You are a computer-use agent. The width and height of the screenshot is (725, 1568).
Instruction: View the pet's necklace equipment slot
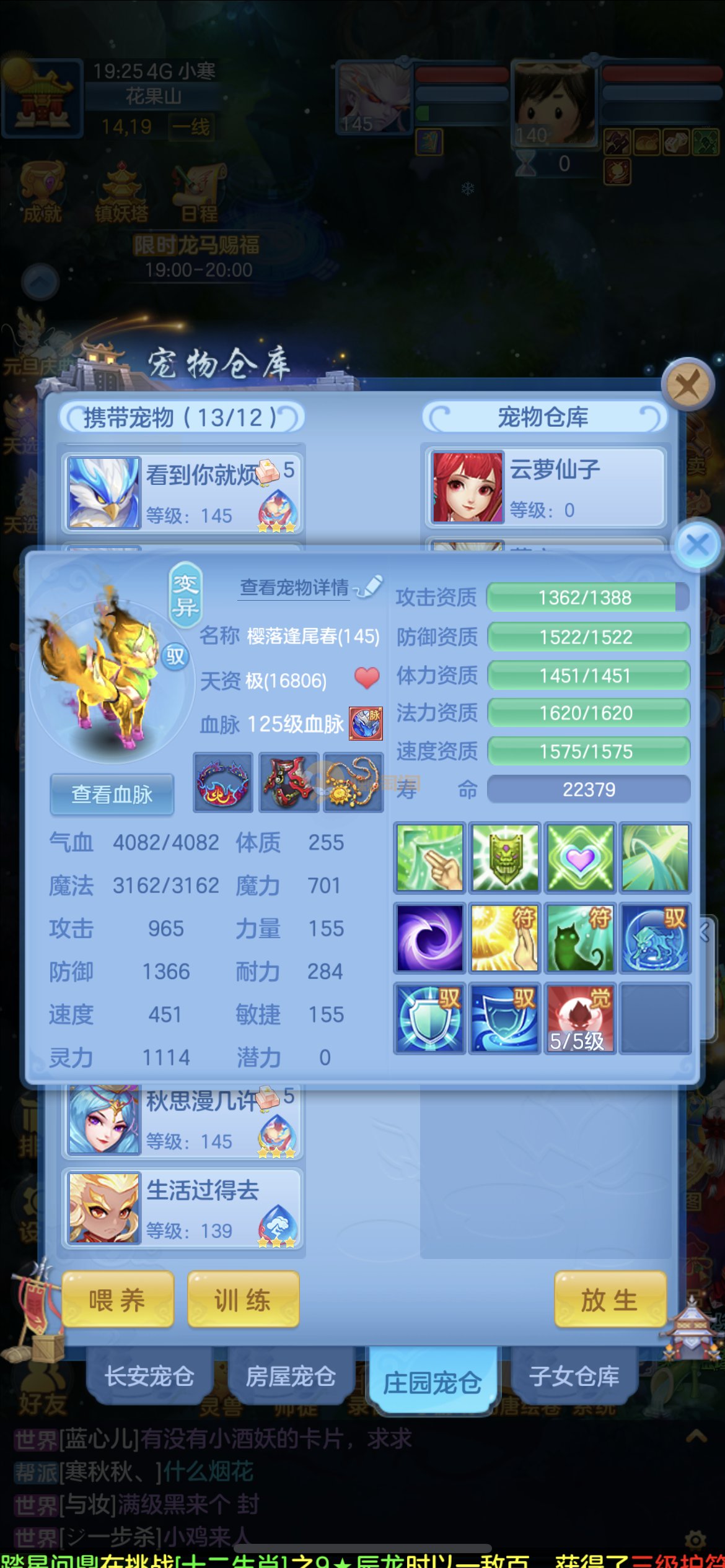coord(353,782)
